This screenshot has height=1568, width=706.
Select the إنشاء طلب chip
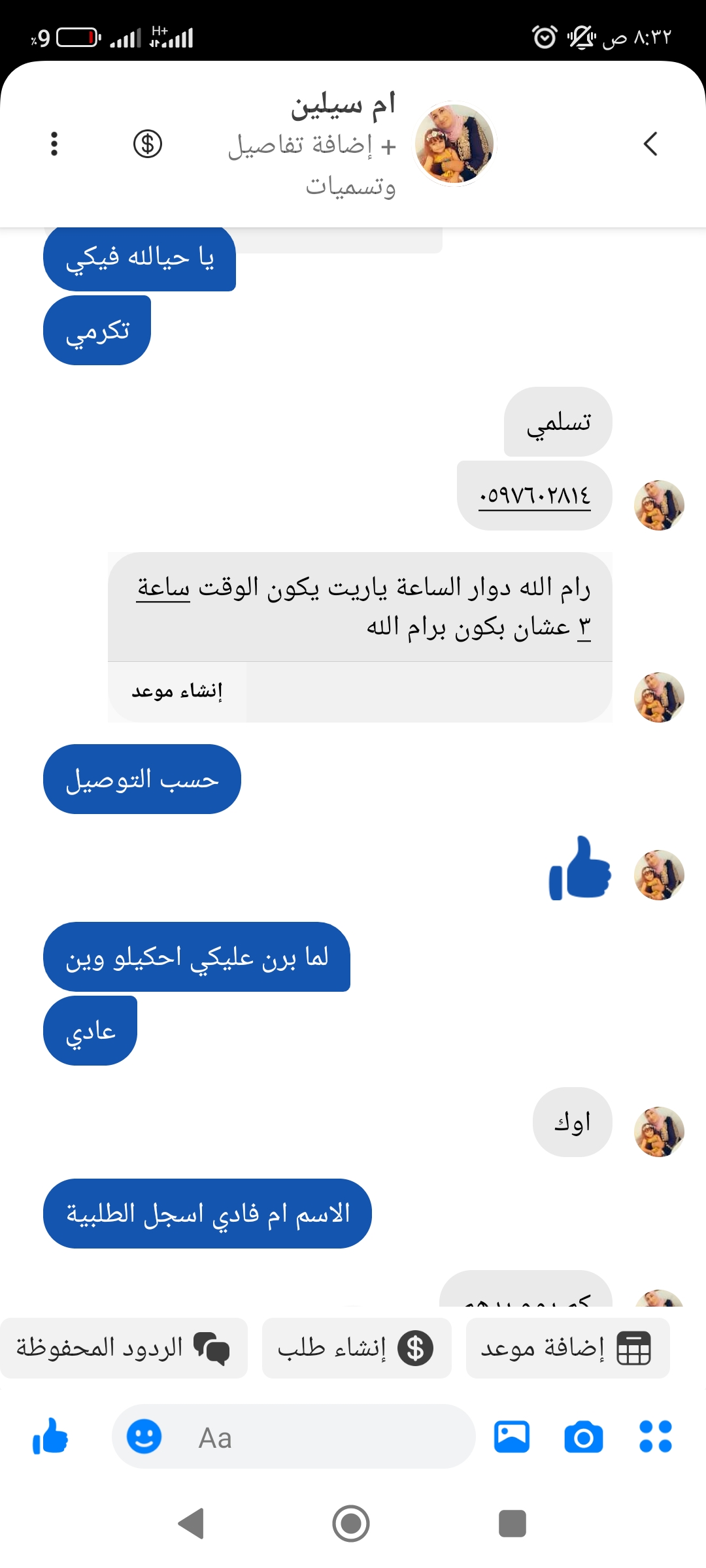click(x=356, y=1348)
